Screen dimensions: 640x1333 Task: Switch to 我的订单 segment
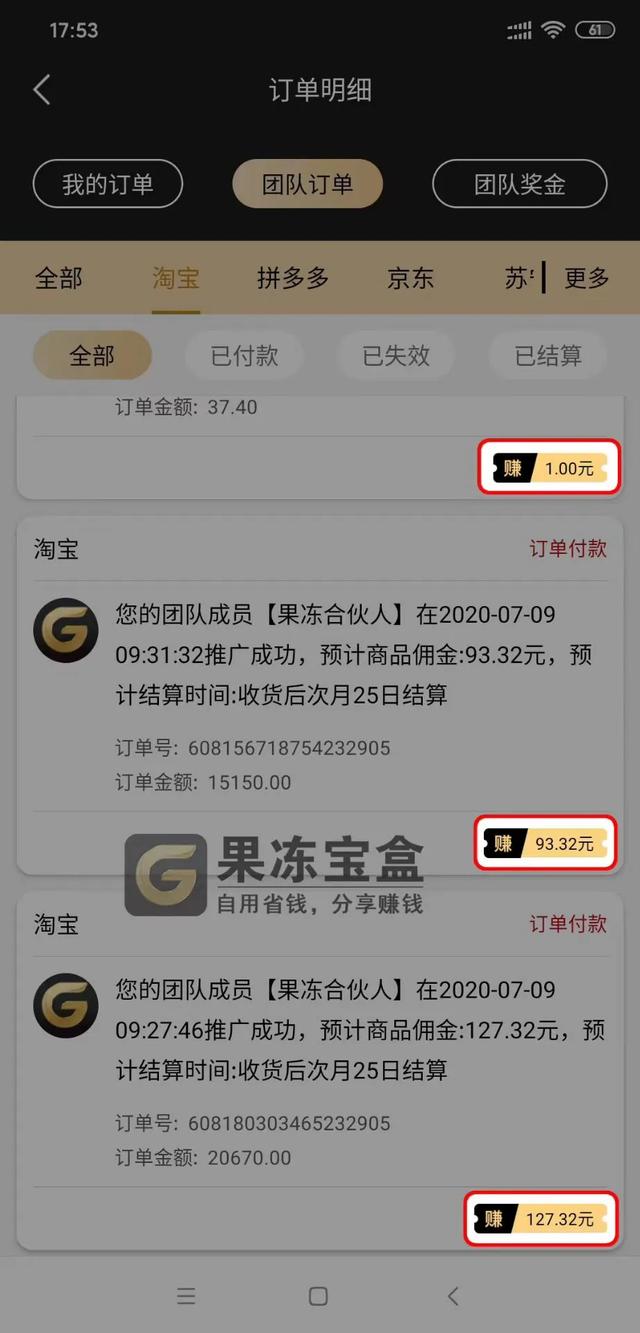(x=108, y=184)
